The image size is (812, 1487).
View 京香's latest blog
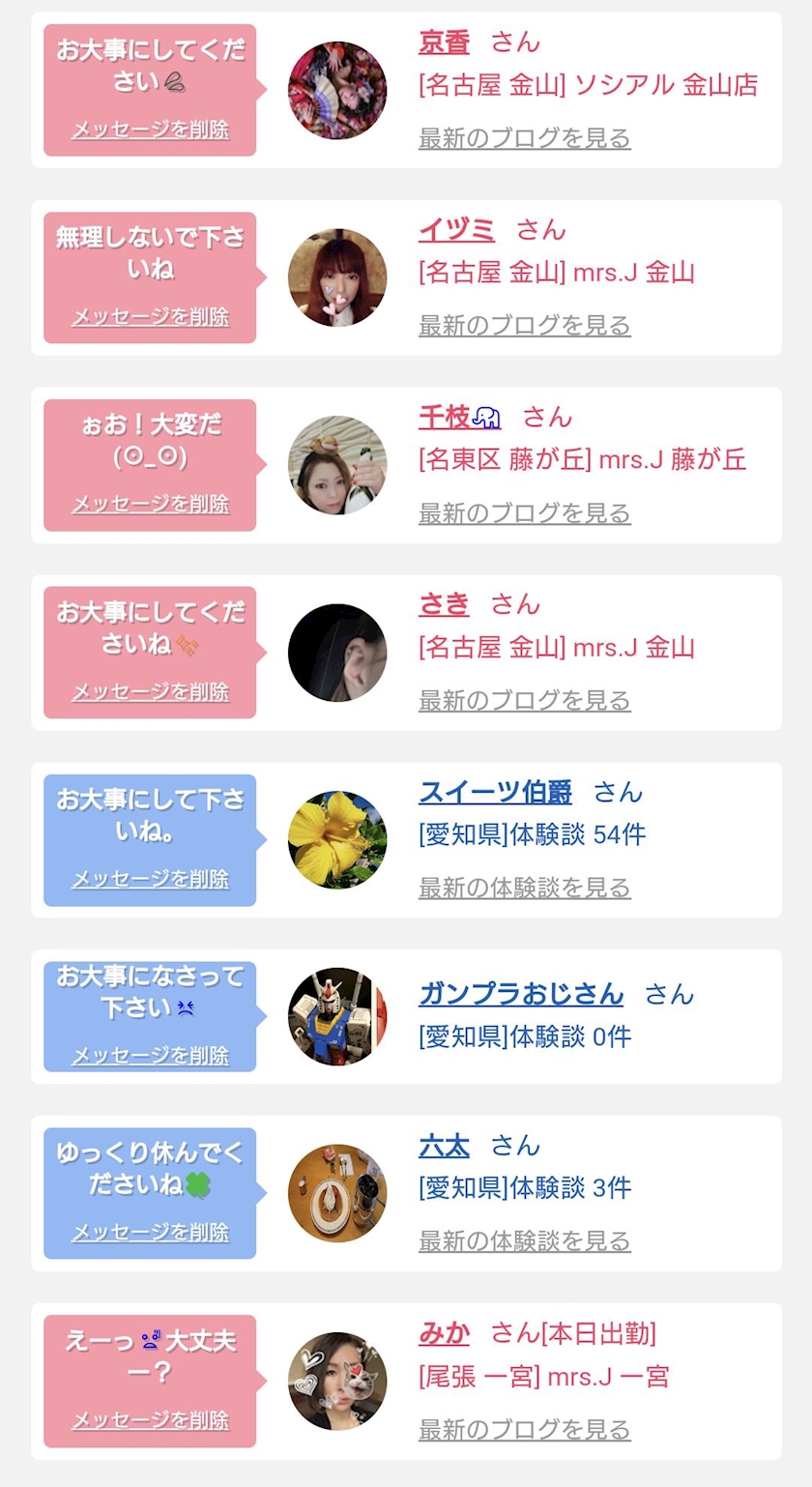coord(524,138)
